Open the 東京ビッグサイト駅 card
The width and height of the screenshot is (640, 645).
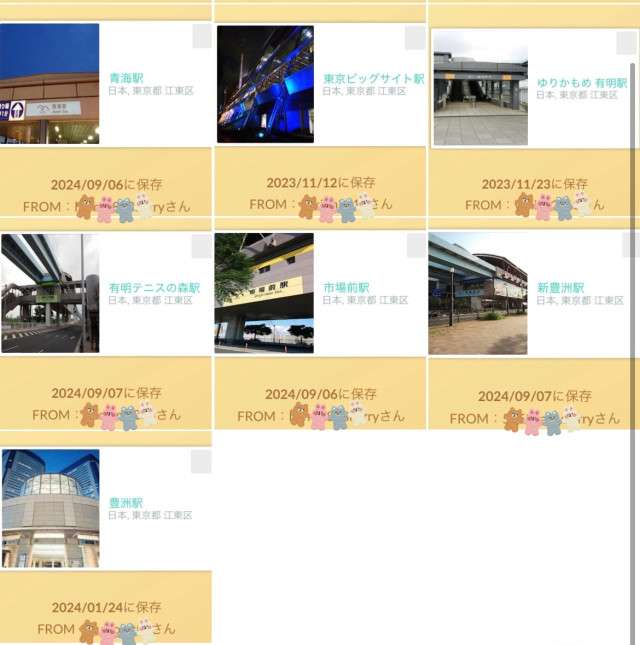click(372, 78)
